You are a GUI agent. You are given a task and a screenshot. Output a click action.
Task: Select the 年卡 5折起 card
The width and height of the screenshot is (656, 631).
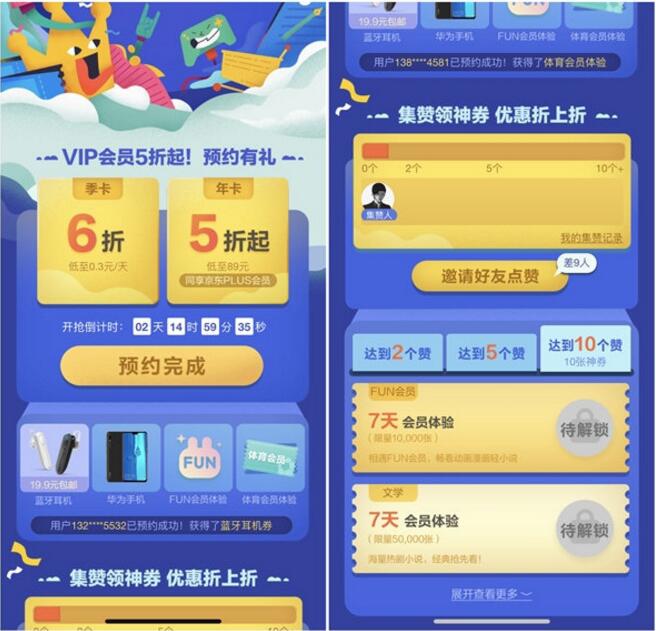click(229, 241)
